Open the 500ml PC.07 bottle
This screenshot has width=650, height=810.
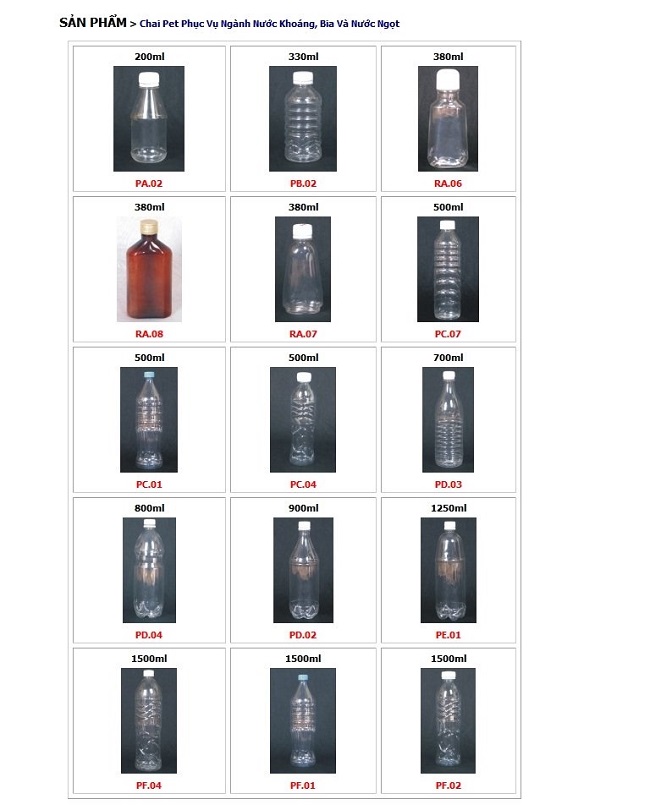448,270
